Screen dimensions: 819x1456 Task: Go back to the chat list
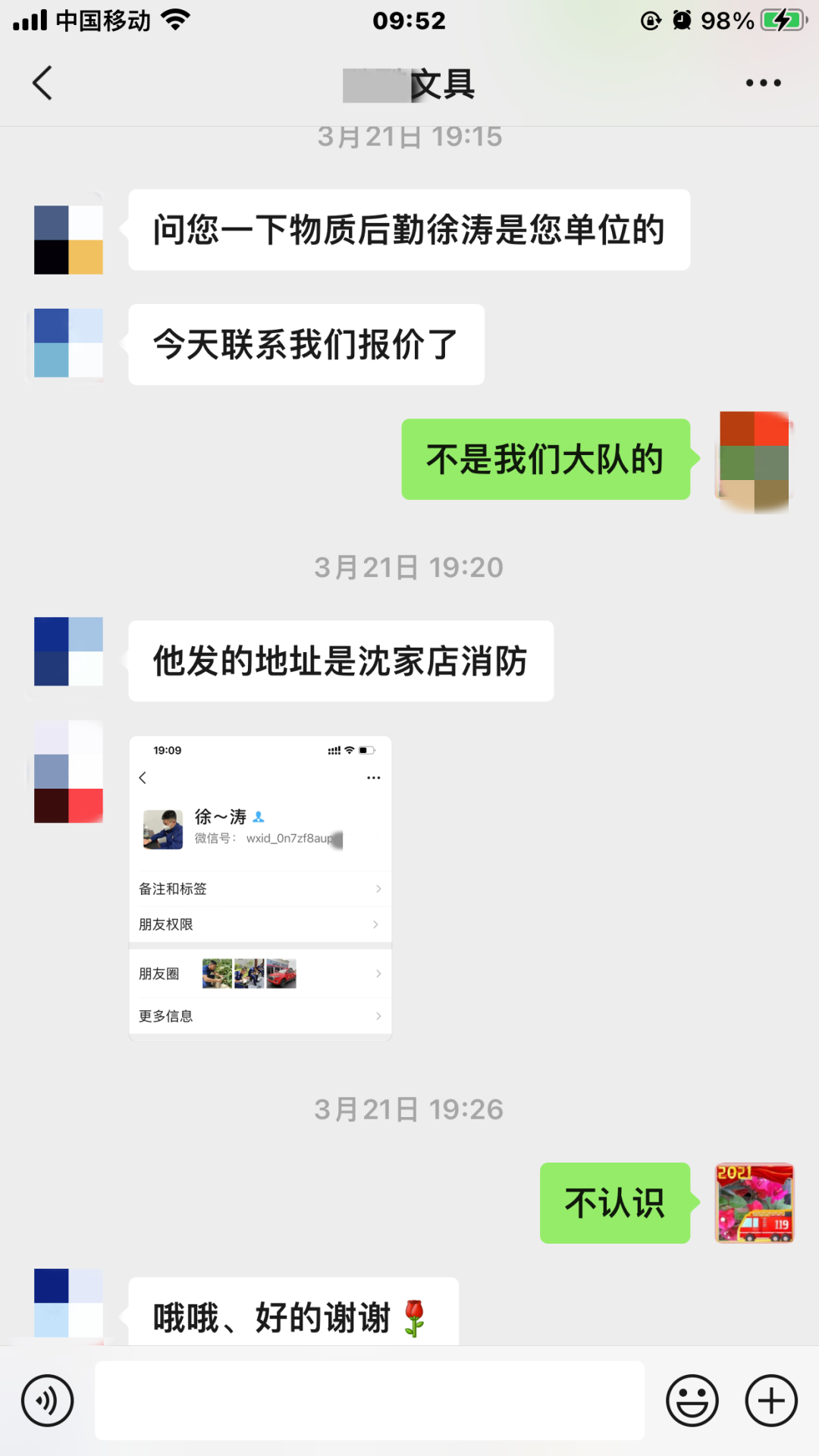pyautogui.click(x=42, y=83)
